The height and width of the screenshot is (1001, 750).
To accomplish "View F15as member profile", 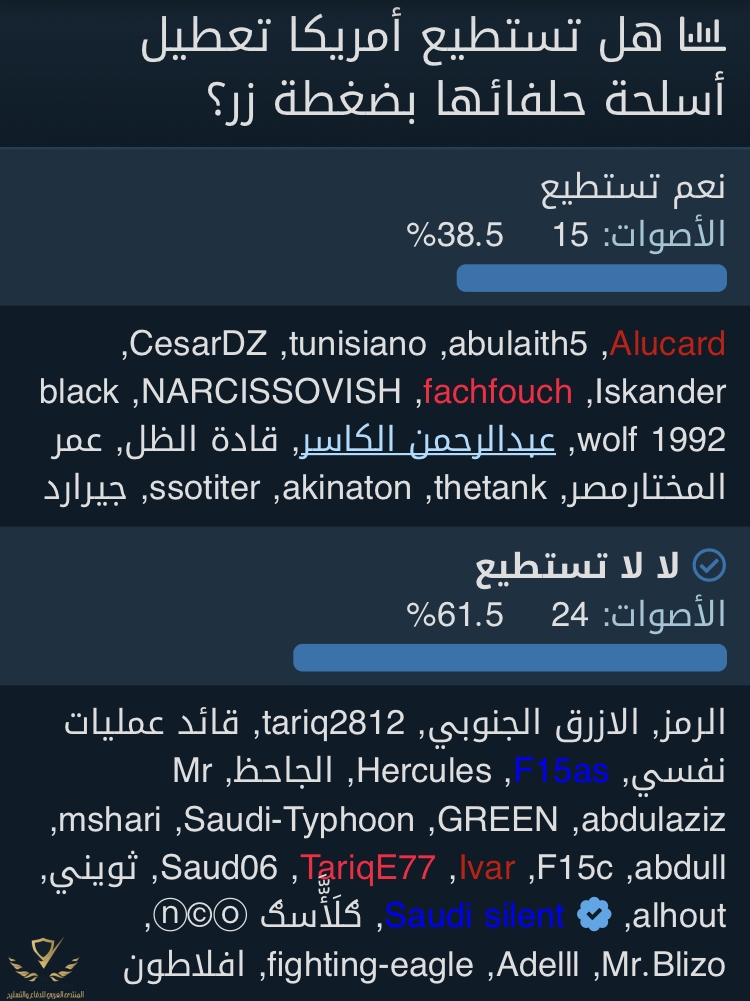I will (561, 772).
